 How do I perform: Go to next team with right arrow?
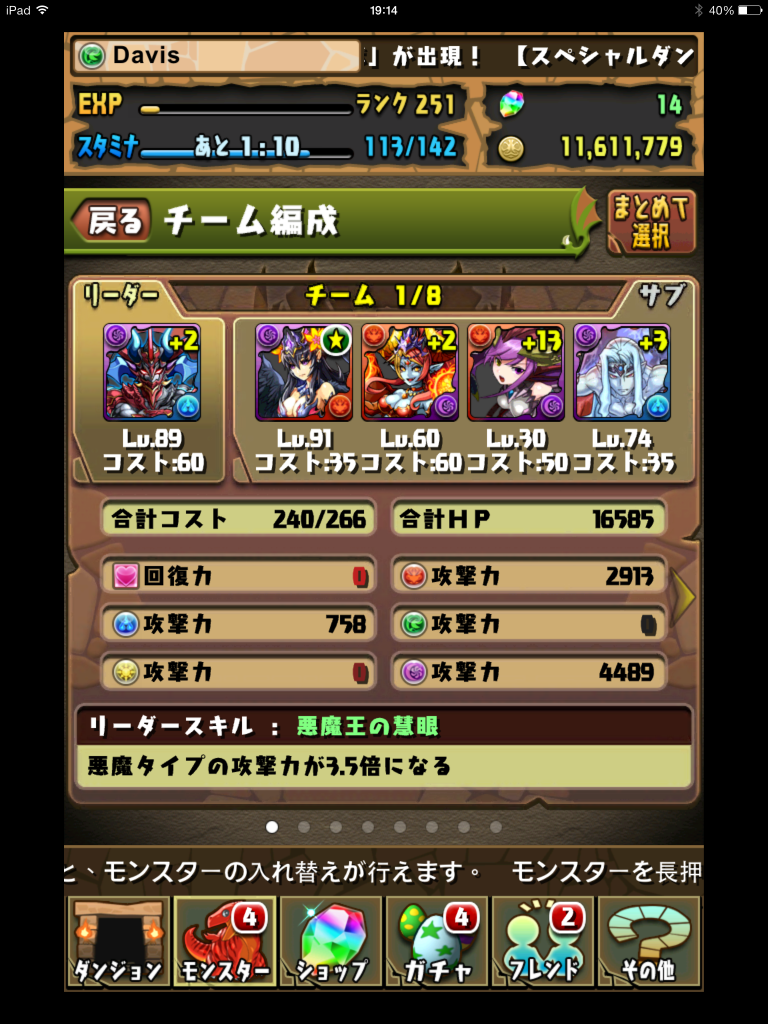tap(685, 597)
